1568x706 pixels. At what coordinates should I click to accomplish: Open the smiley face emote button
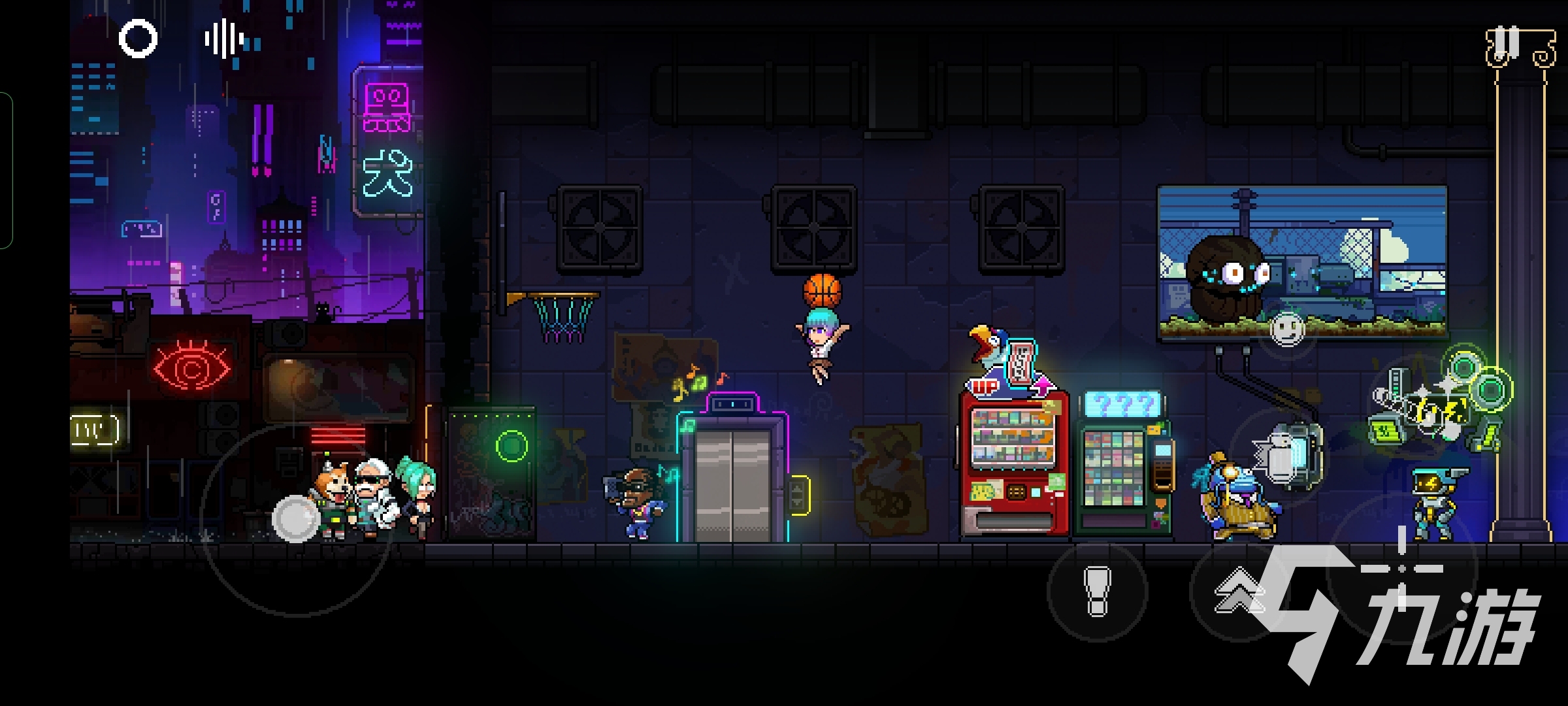pyautogui.click(x=1286, y=329)
